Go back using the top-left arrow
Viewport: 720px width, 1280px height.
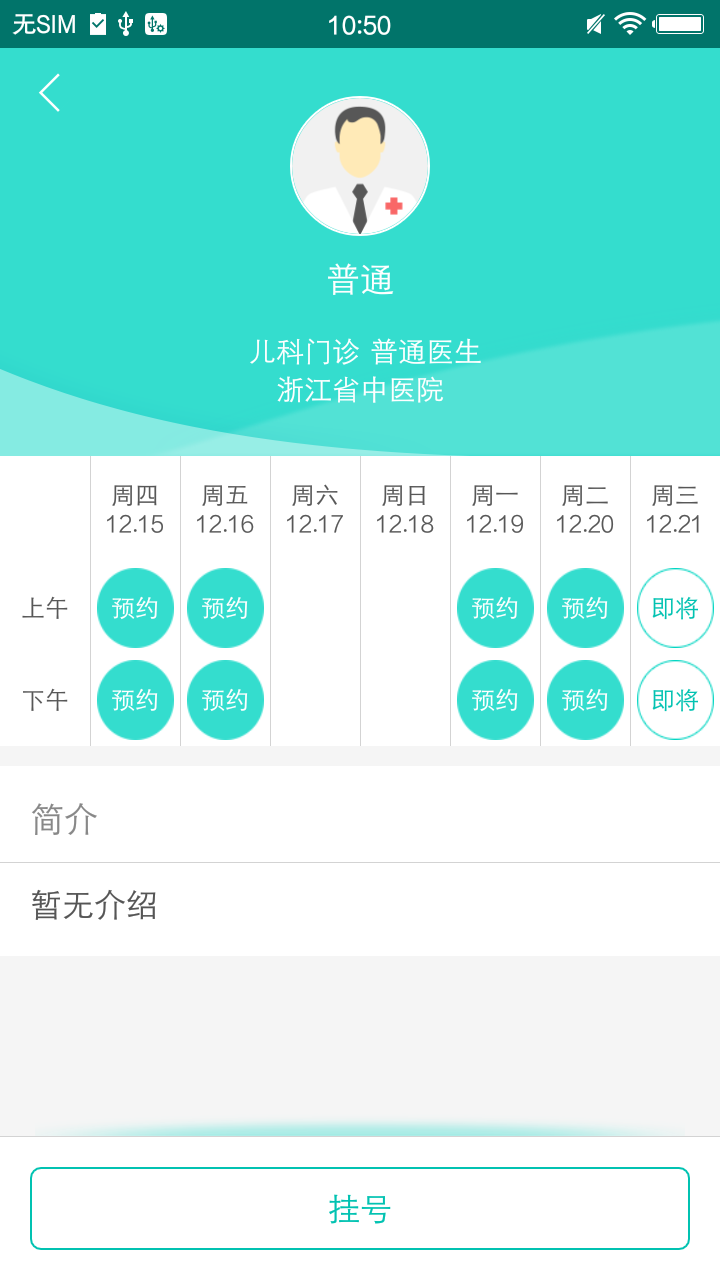pos(49,92)
